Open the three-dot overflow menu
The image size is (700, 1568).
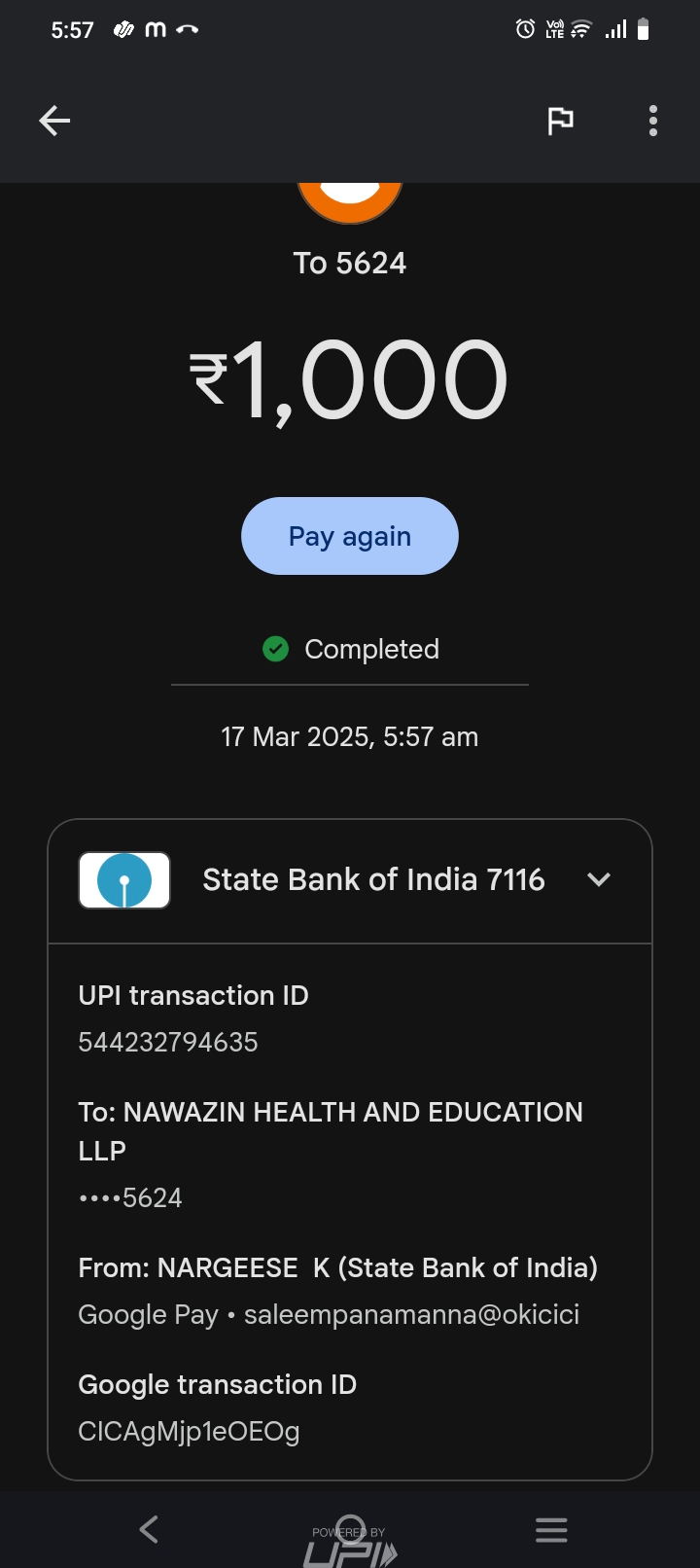652,121
